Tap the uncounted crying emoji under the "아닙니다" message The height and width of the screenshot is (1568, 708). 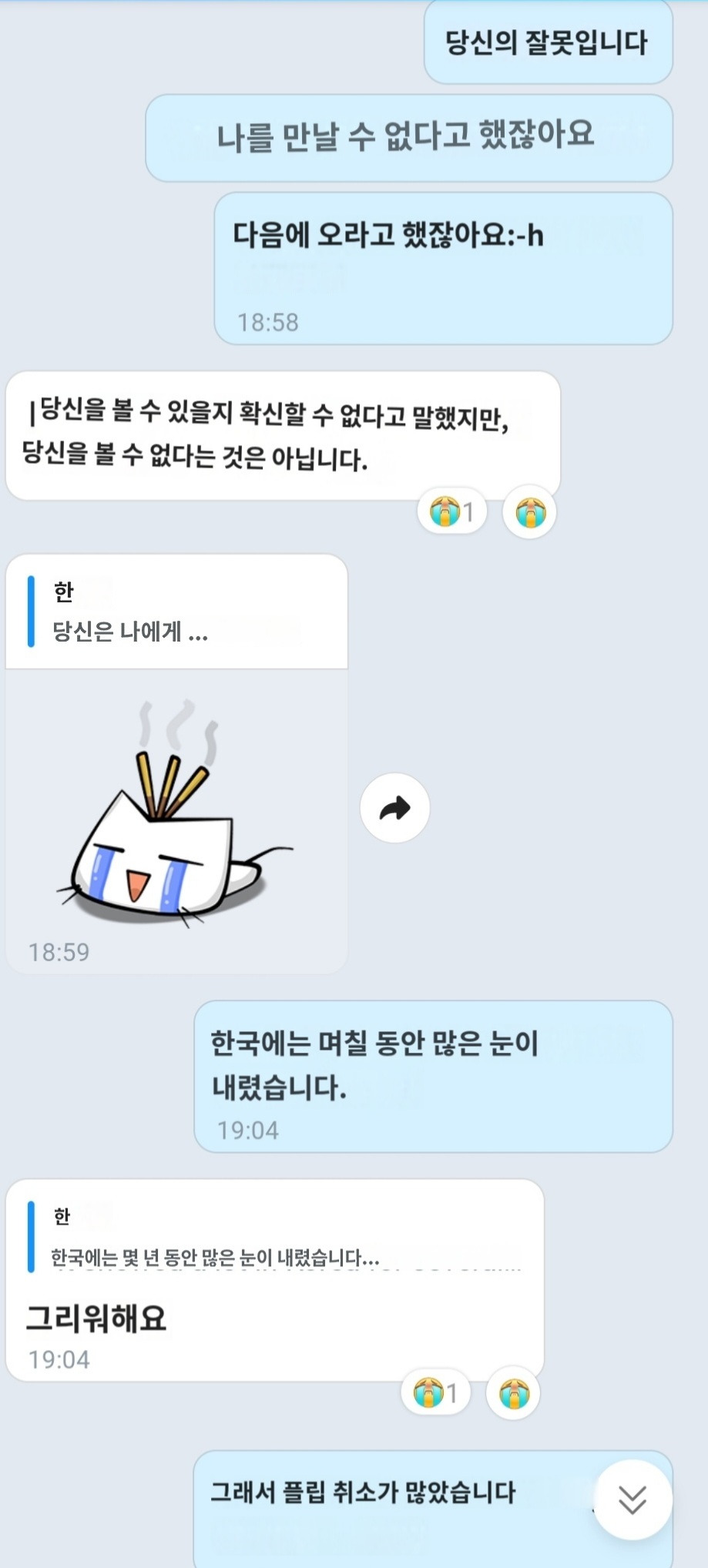point(529,511)
